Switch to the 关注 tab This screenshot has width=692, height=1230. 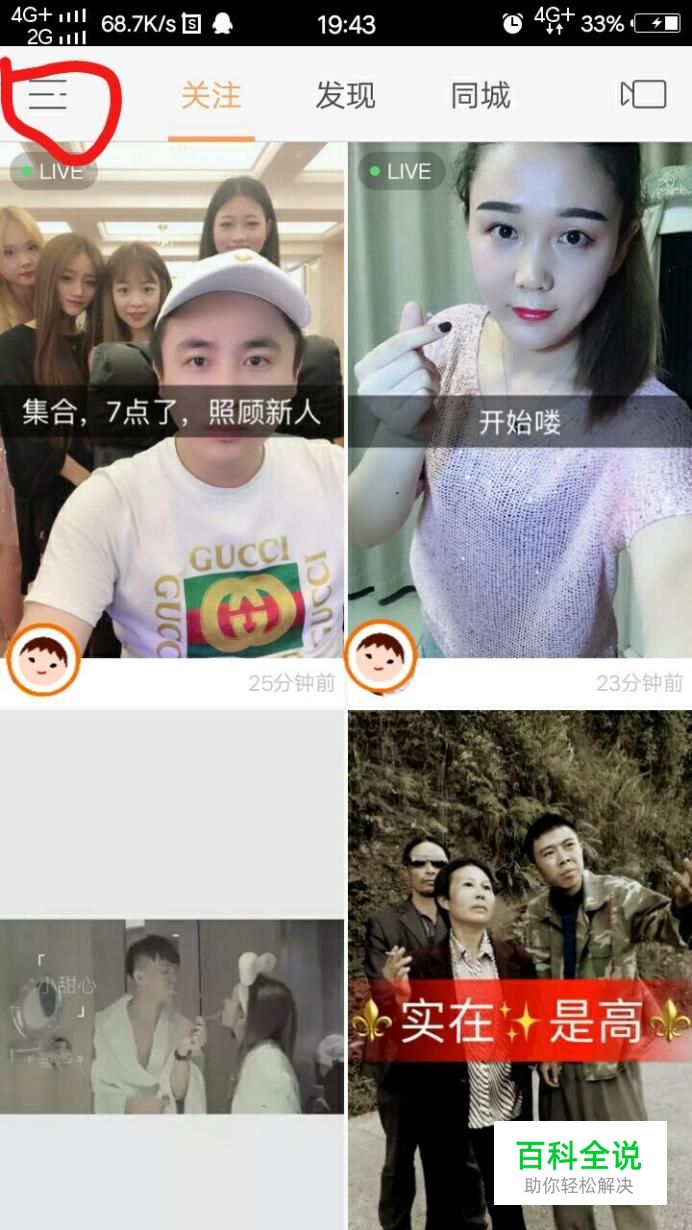tap(211, 96)
